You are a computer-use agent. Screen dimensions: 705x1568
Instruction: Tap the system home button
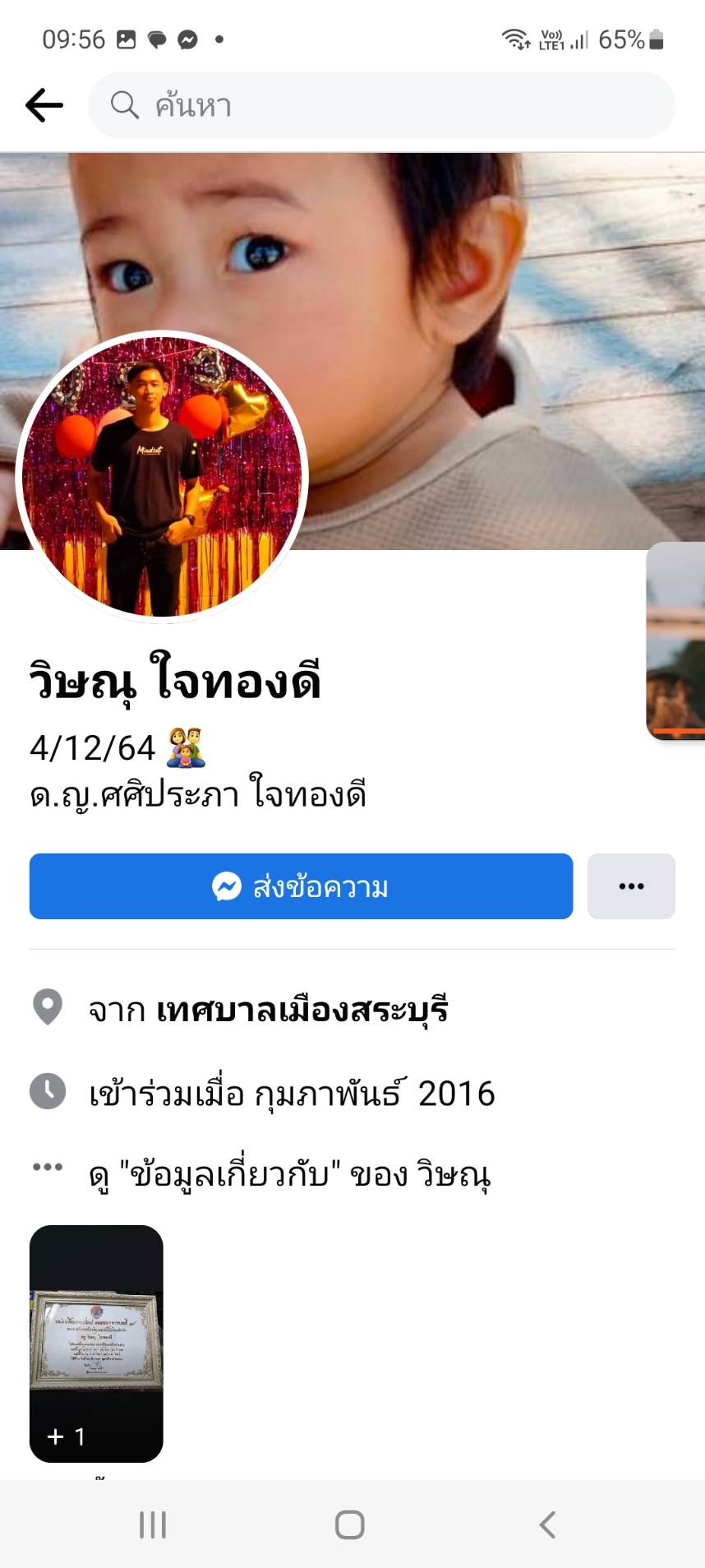350,1524
